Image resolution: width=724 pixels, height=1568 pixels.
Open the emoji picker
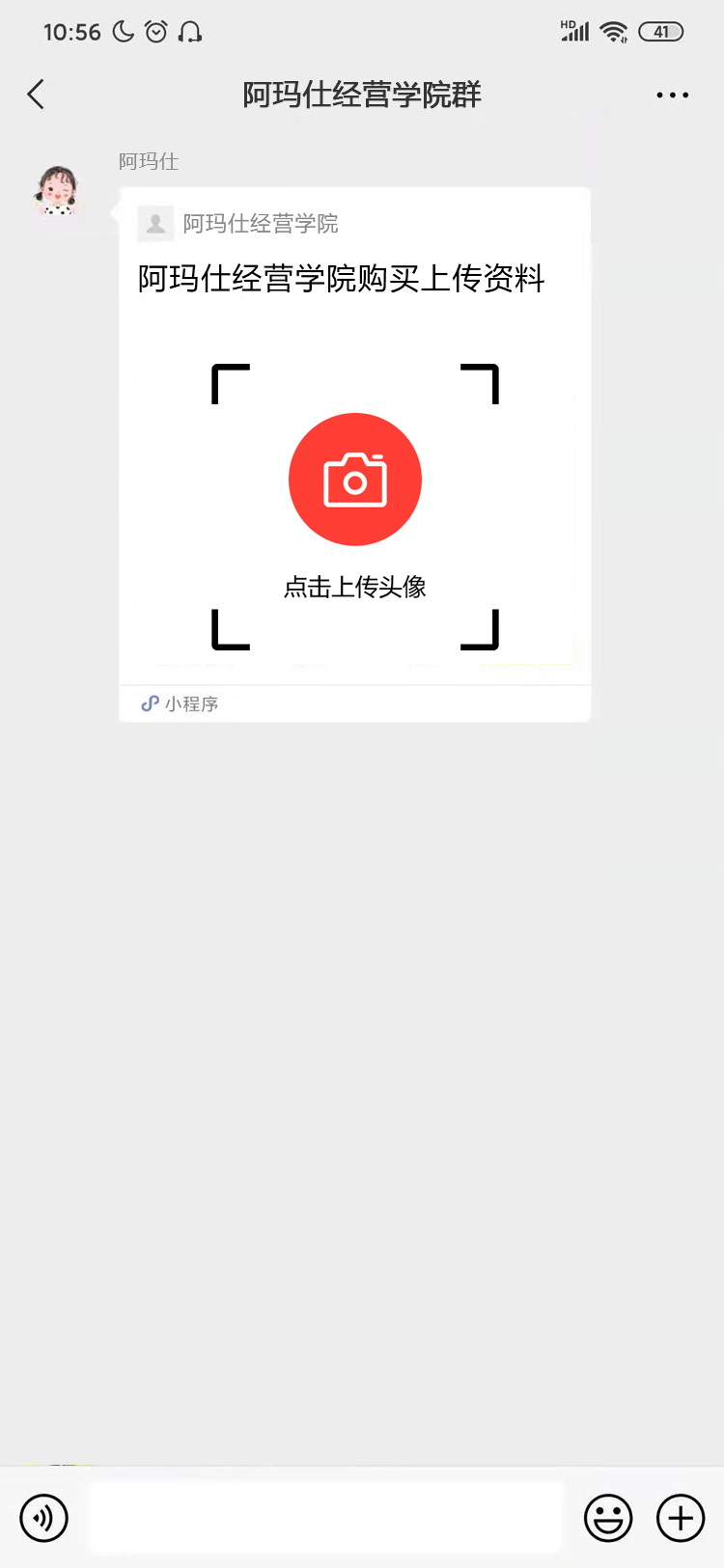point(608,1518)
